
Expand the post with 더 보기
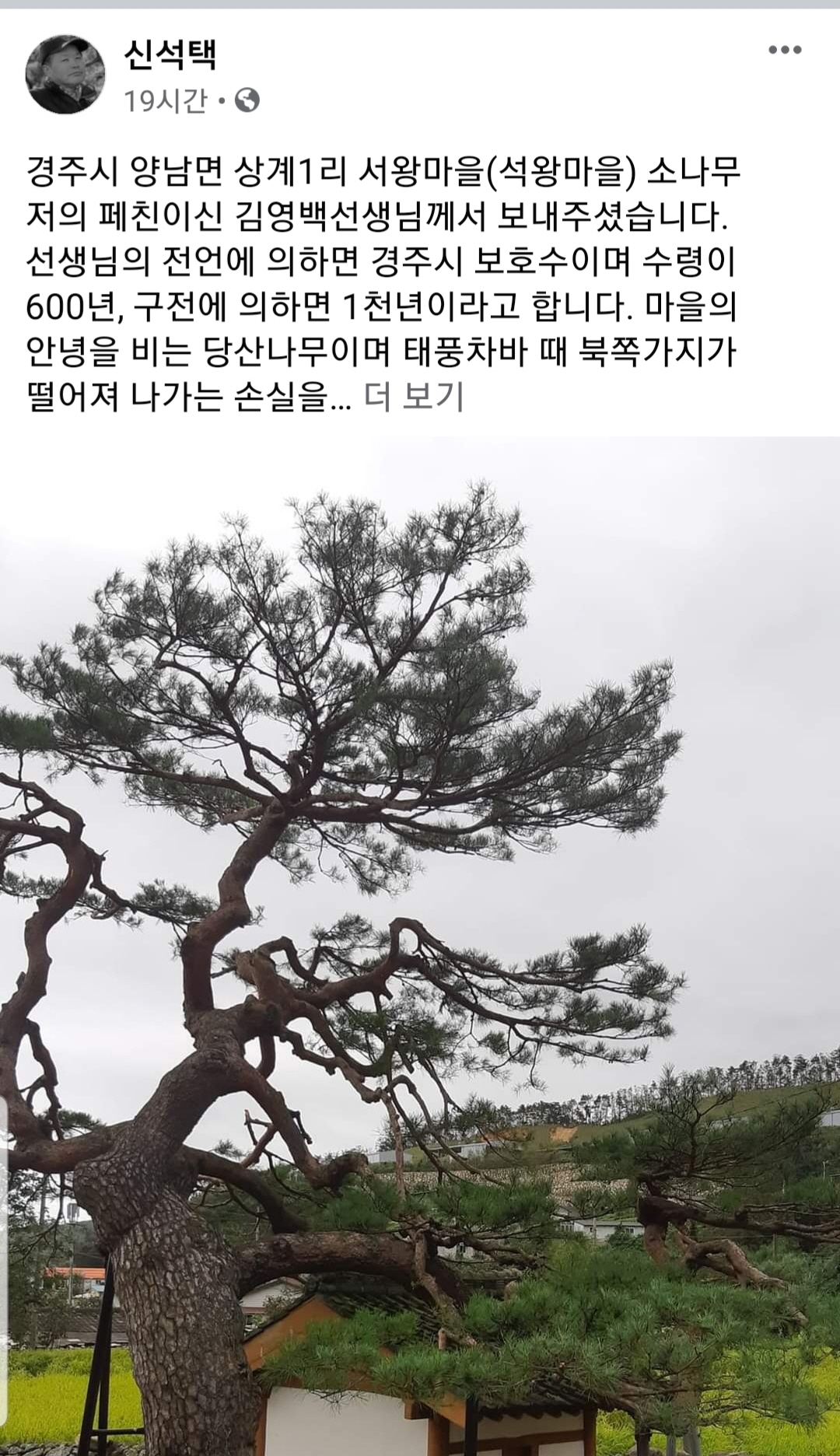click(414, 397)
